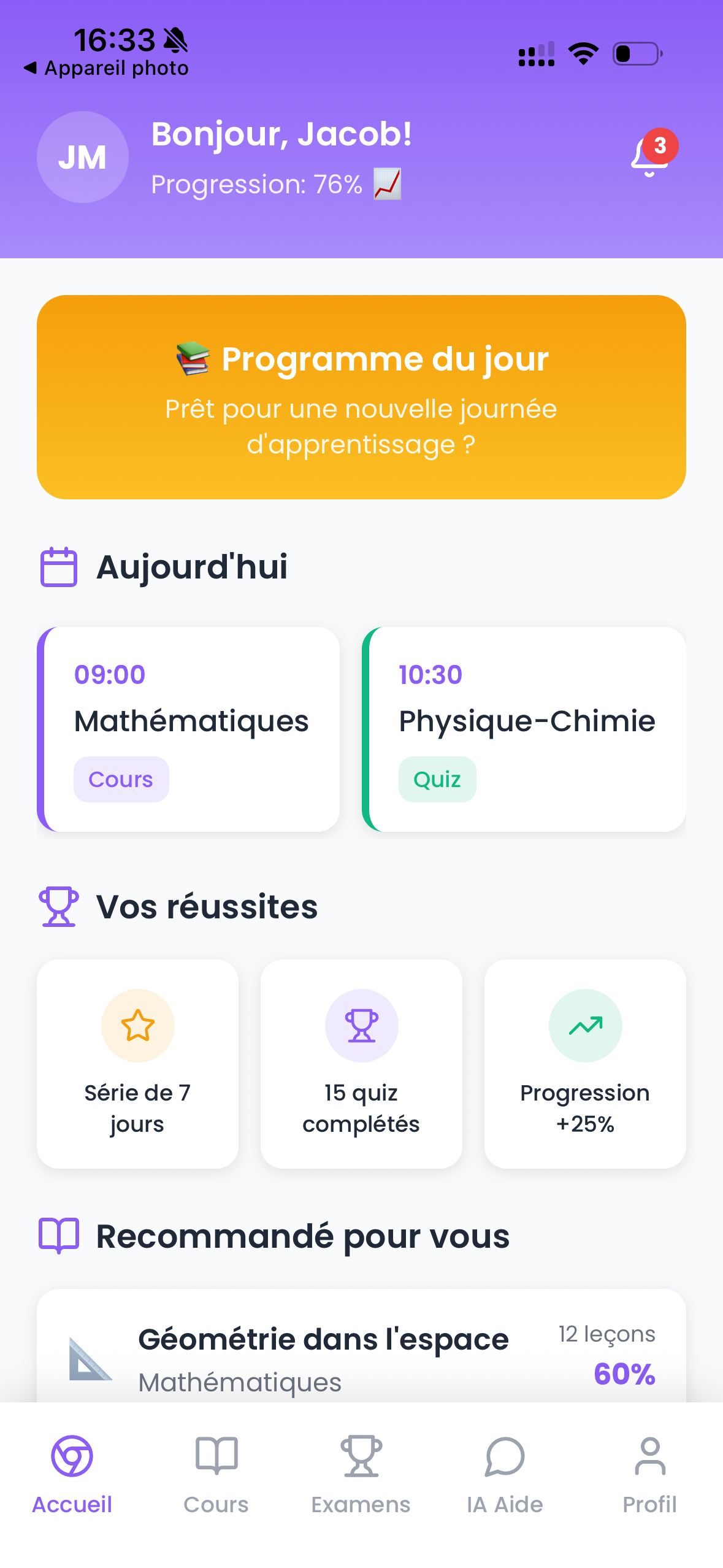
Task: Open the 10:30 Physique-Chimie quiz card
Action: pos(524,729)
